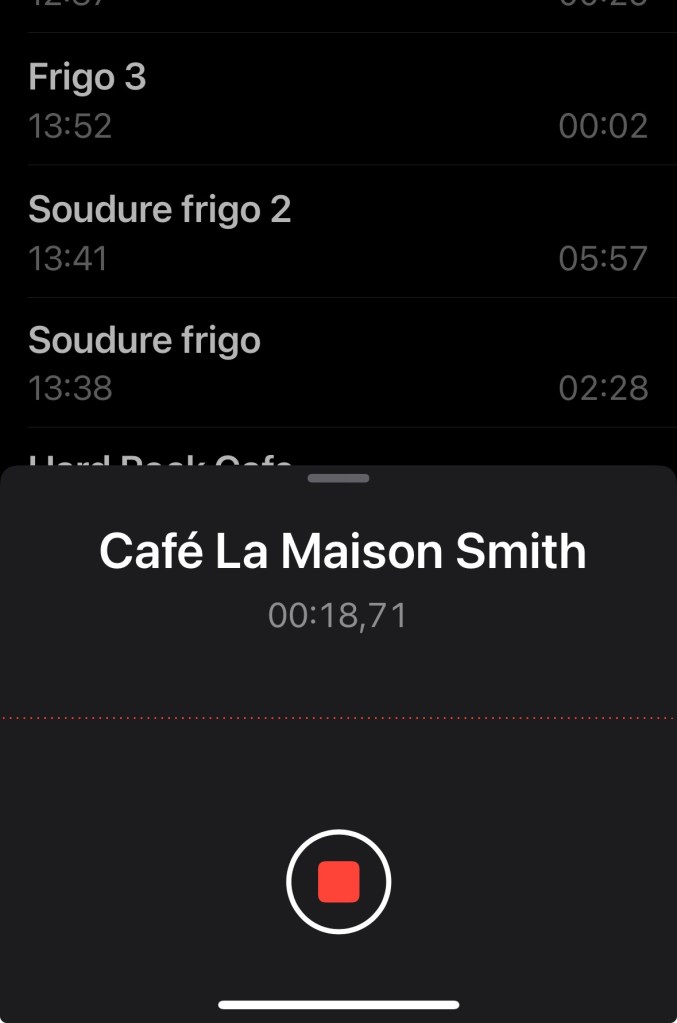Select the Soudure frigo 2 recording

[x=338, y=232]
